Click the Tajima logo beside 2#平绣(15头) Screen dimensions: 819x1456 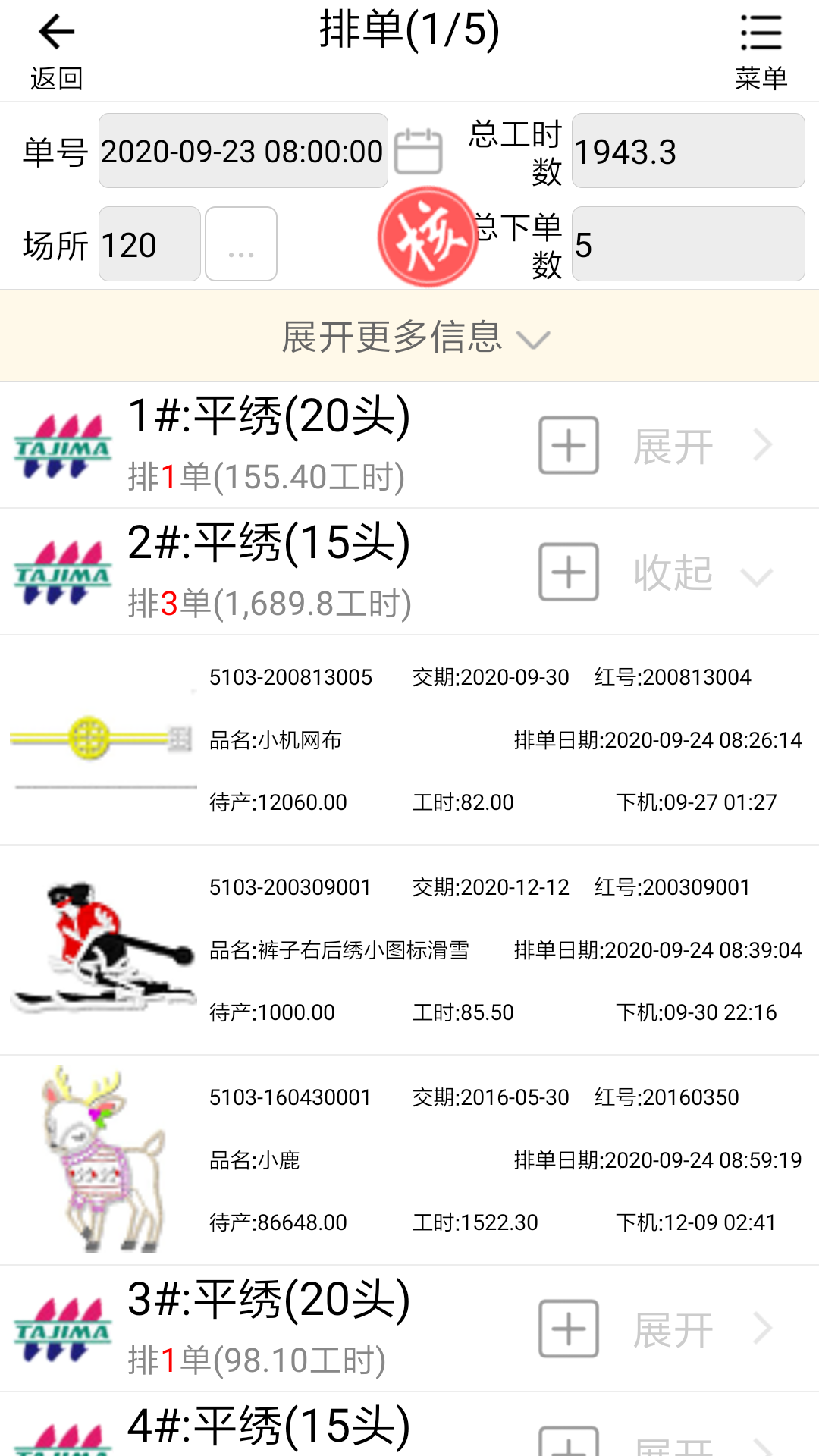pos(63,573)
